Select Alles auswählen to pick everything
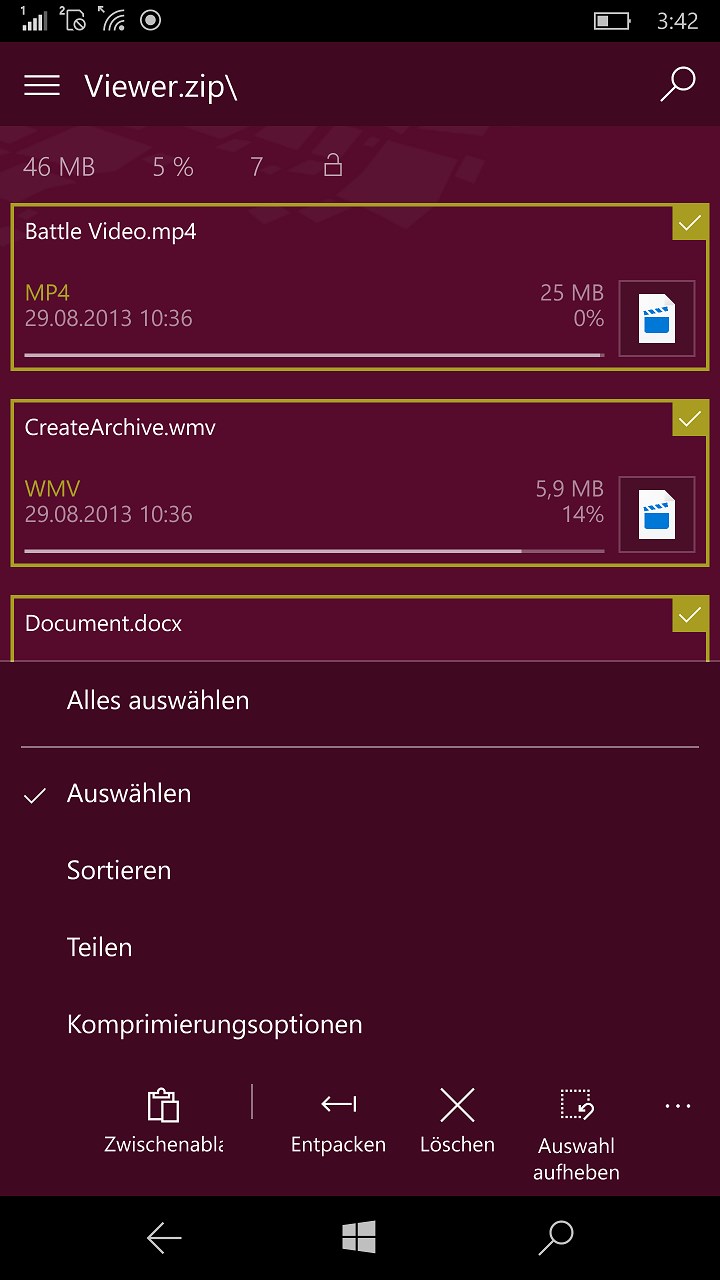The width and height of the screenshot is (720, 1280). pyautogui.click(x=157, y=700)
